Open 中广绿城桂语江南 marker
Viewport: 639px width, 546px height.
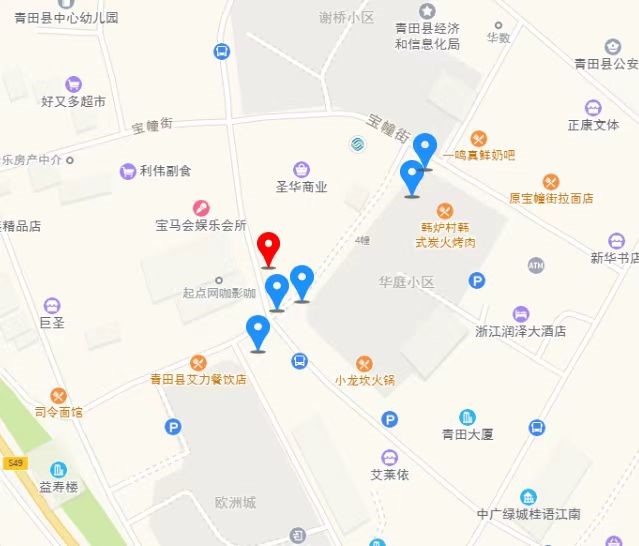point(528,497)
